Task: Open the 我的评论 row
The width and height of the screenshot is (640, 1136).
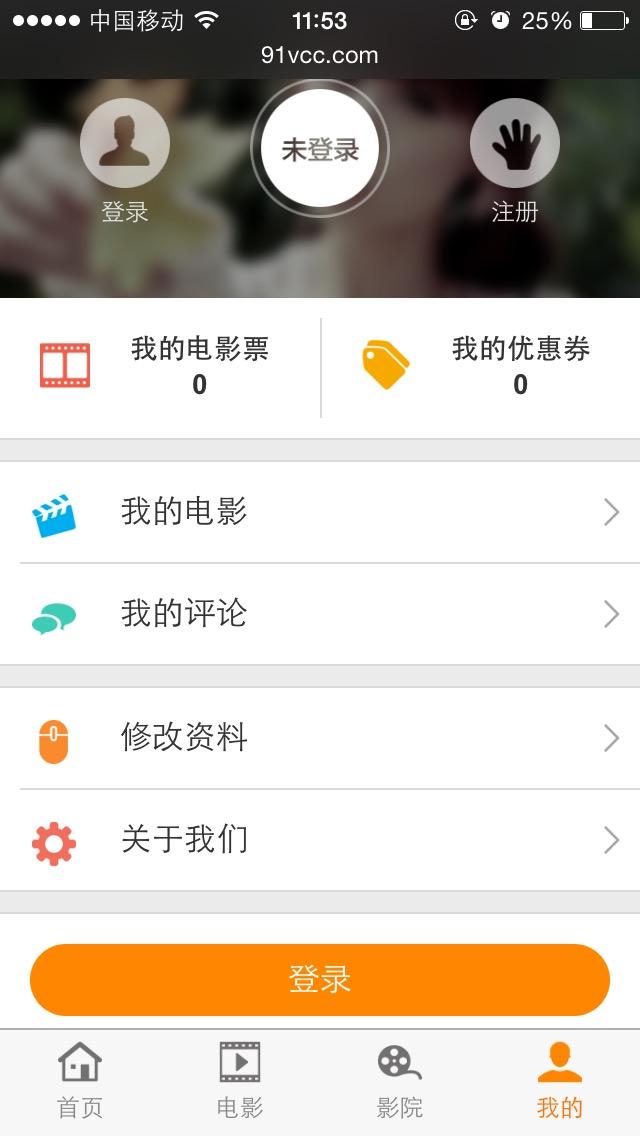Action: pos(320,614)
